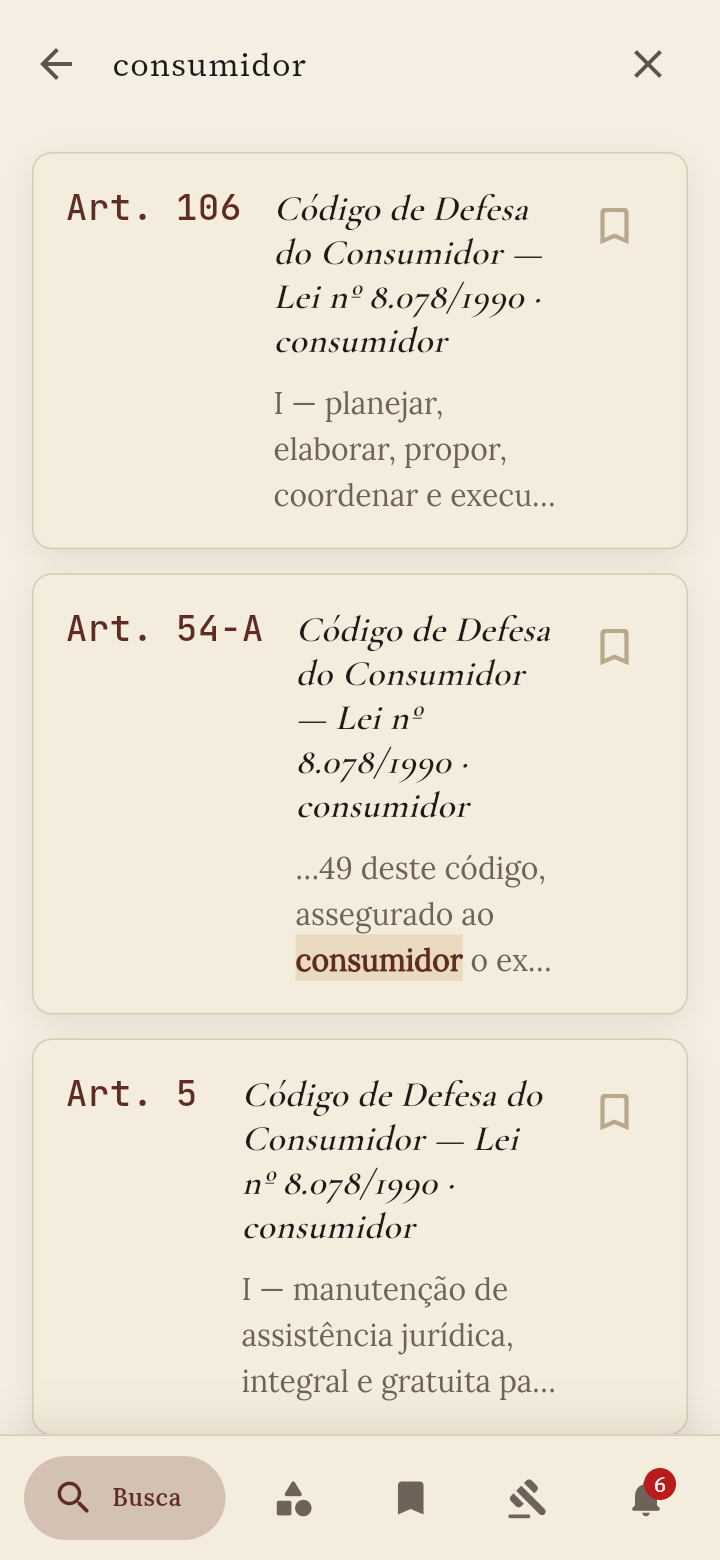Go back using the arrow icon
The height and width of the screenshot is (1560, 720).
click(x=56, y=65)
